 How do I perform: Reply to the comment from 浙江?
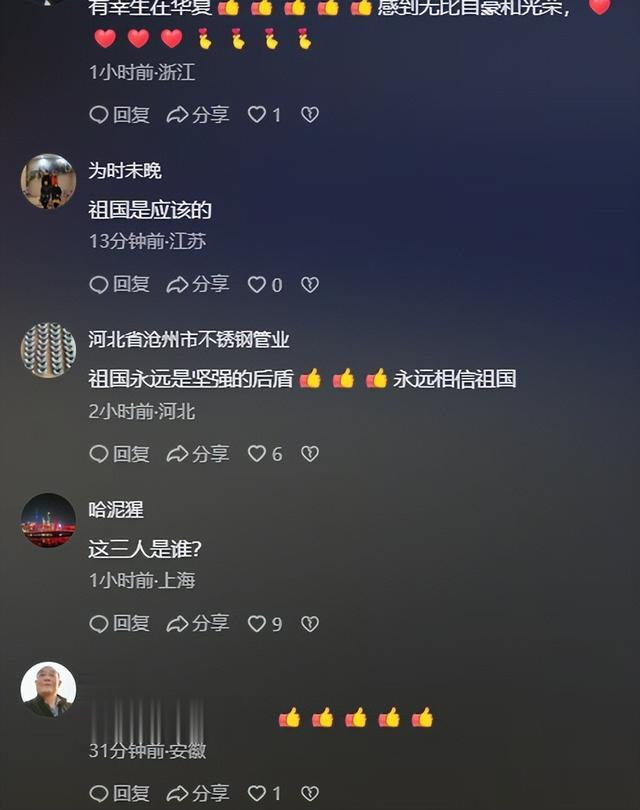tap(120, 115)
